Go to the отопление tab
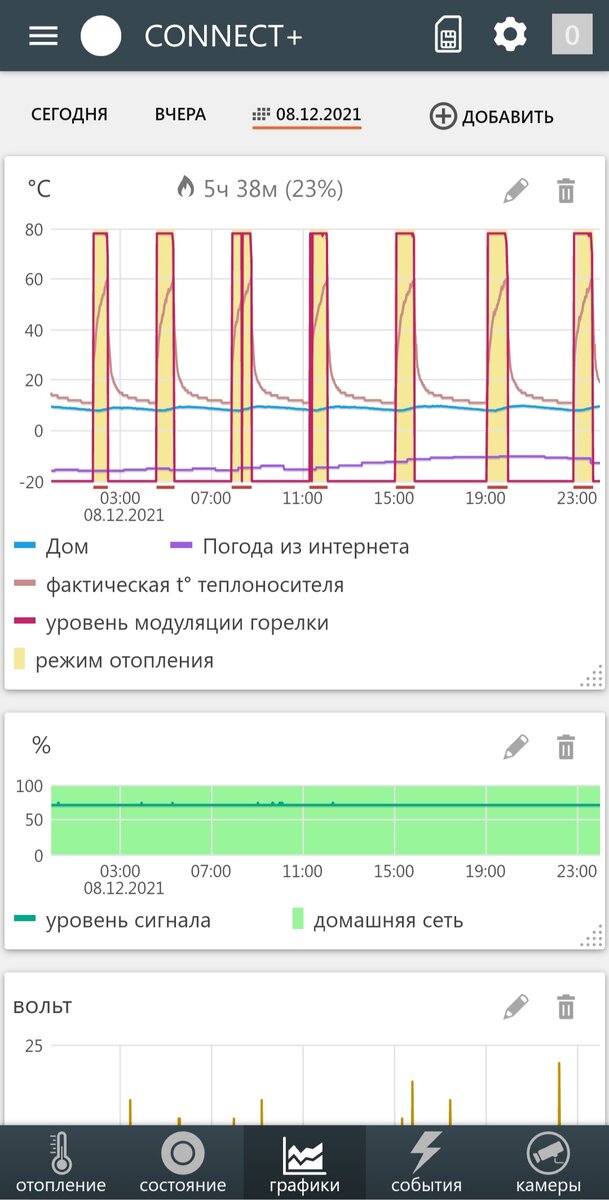The image size is (609, 1200). 61,1162
